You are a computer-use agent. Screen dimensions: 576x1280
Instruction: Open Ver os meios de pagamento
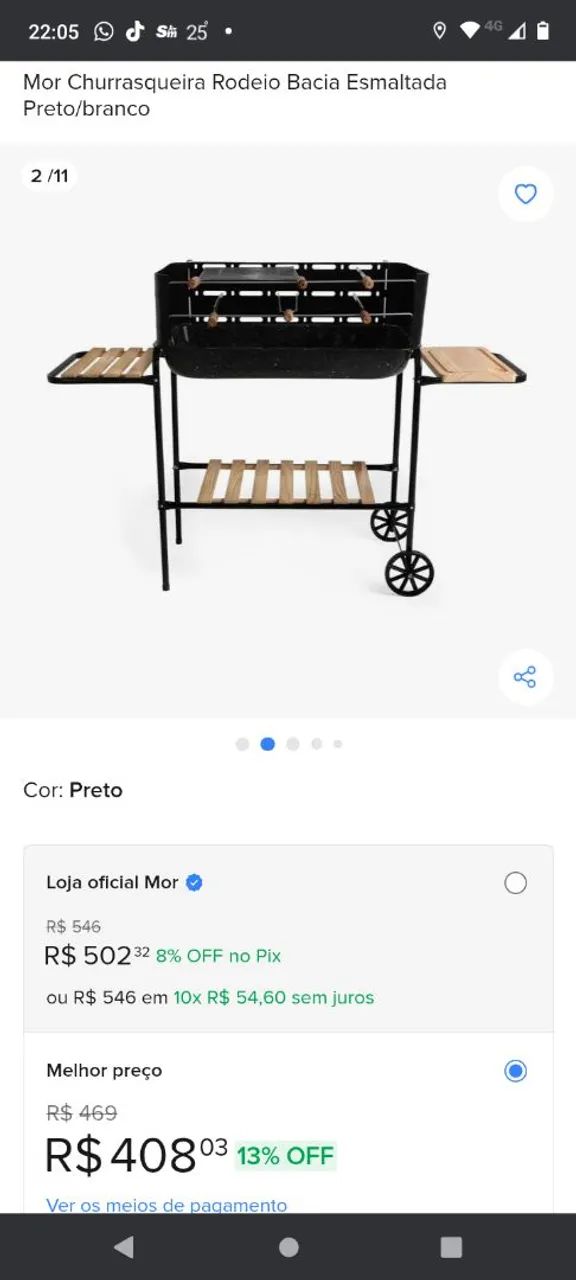[x=166, y=1204]
